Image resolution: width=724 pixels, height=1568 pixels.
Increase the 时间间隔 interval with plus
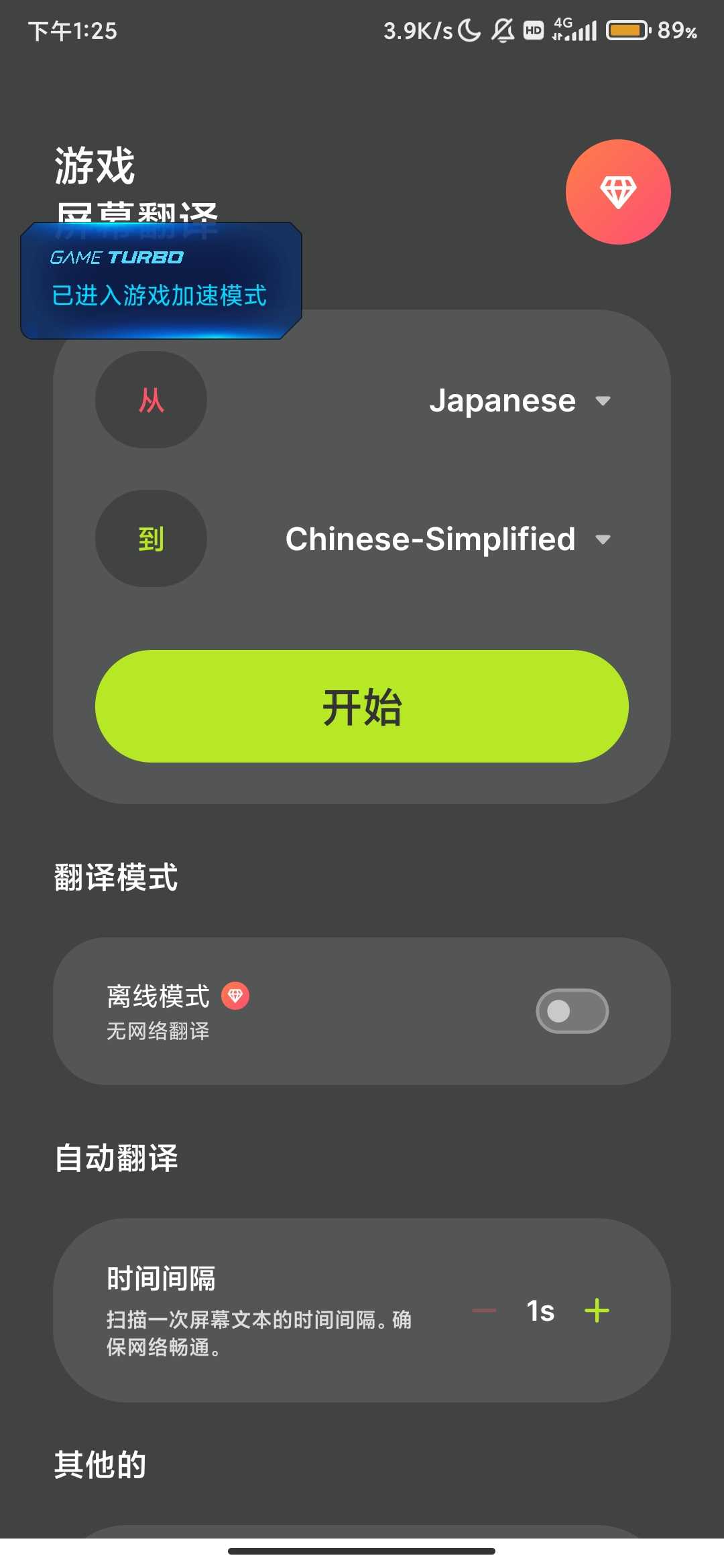click(597, 1311)
